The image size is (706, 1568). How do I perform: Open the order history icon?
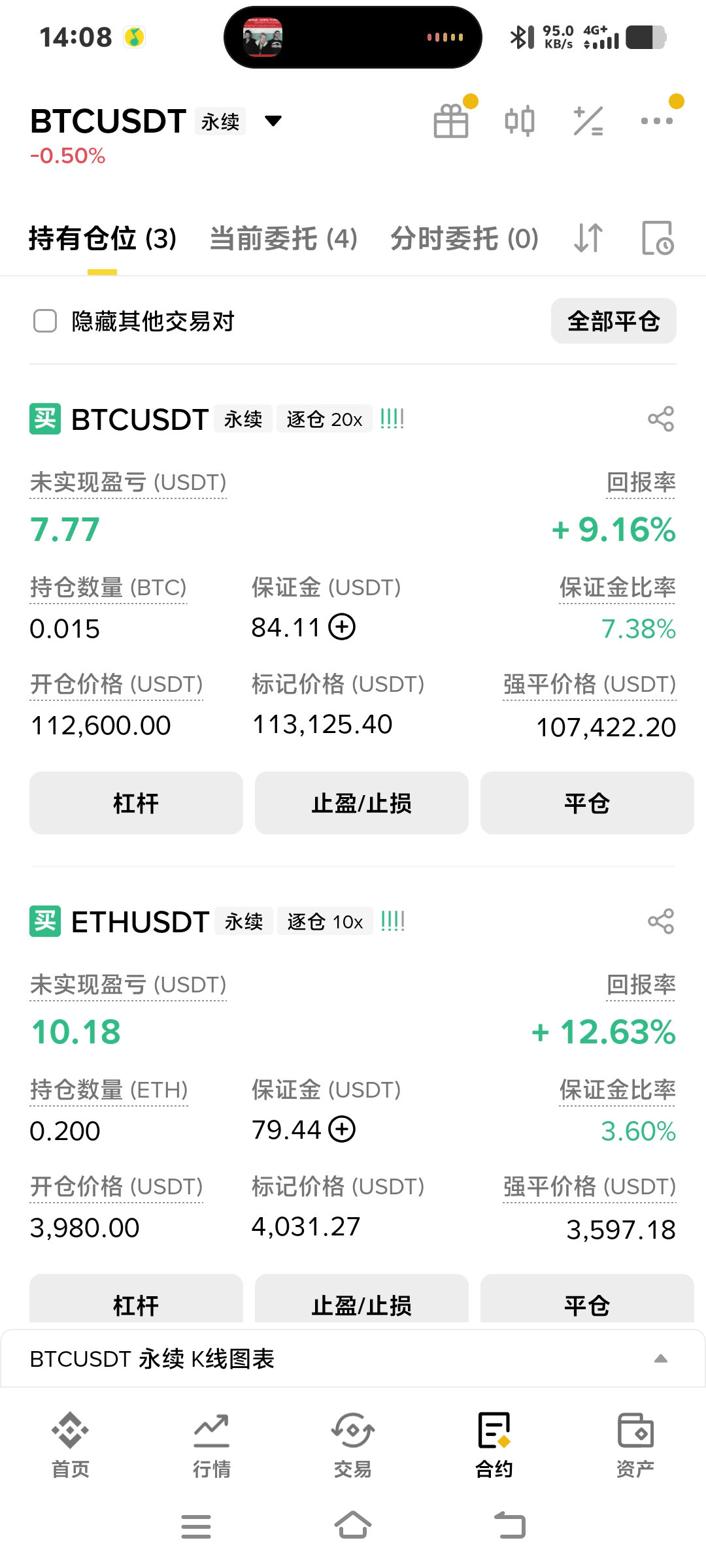[657, 238]
